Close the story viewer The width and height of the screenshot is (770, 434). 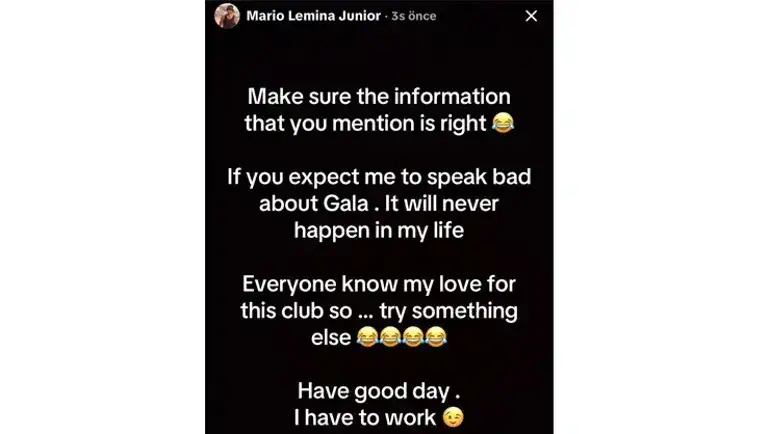[x=531, y=16]
